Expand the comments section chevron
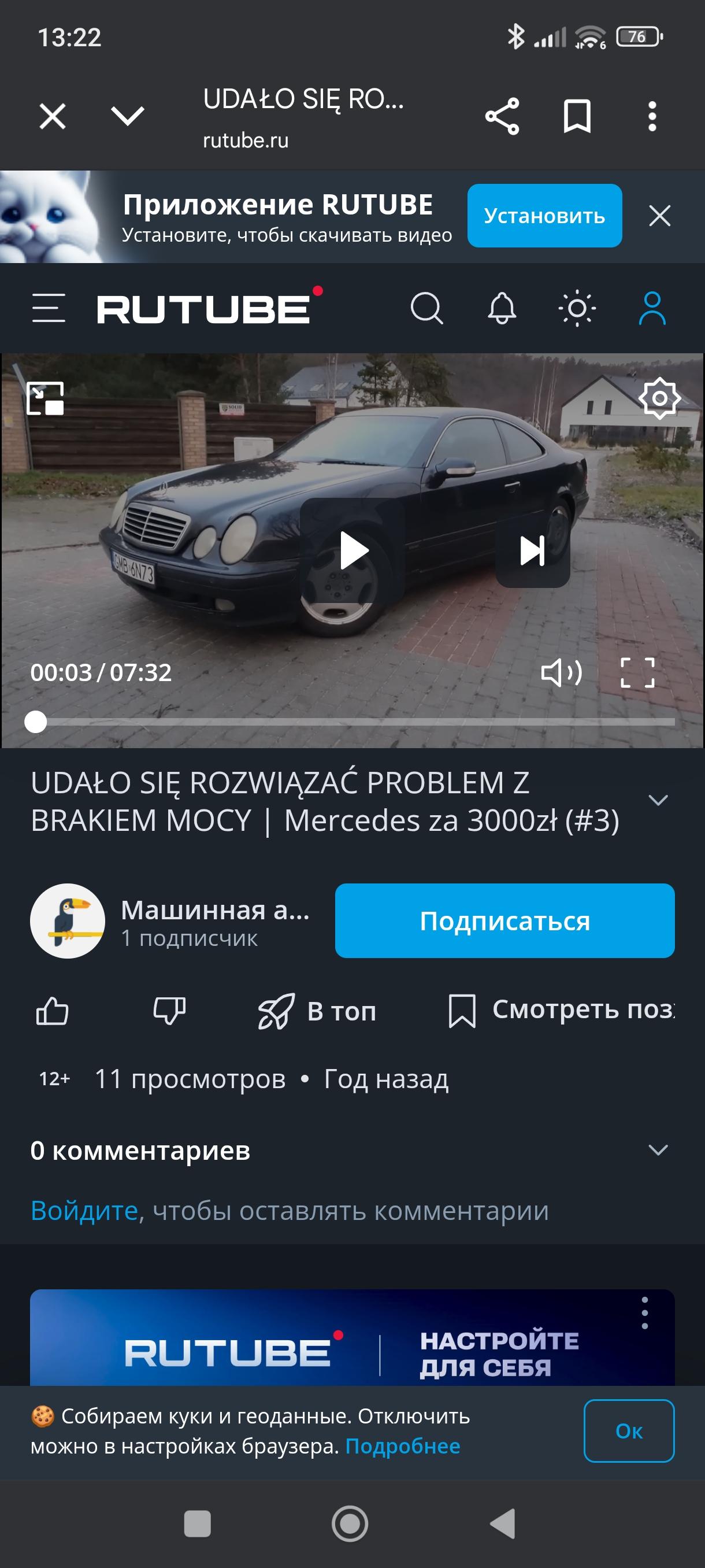Screen dimensions: 705x1568 (x=658, y=1150)
